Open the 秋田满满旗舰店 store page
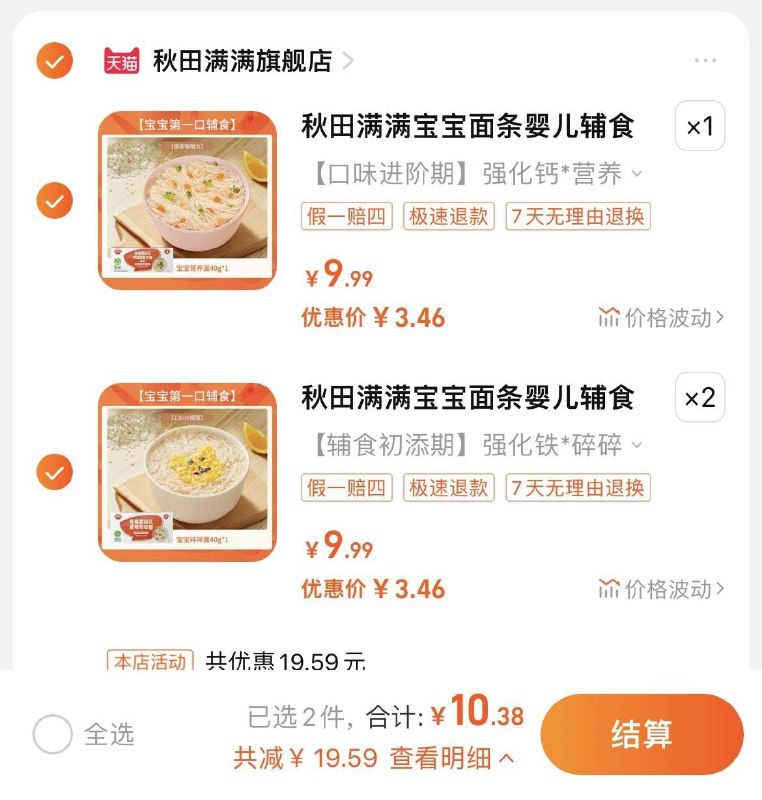This screenshot has width=762, height=800. click(240, 59)
